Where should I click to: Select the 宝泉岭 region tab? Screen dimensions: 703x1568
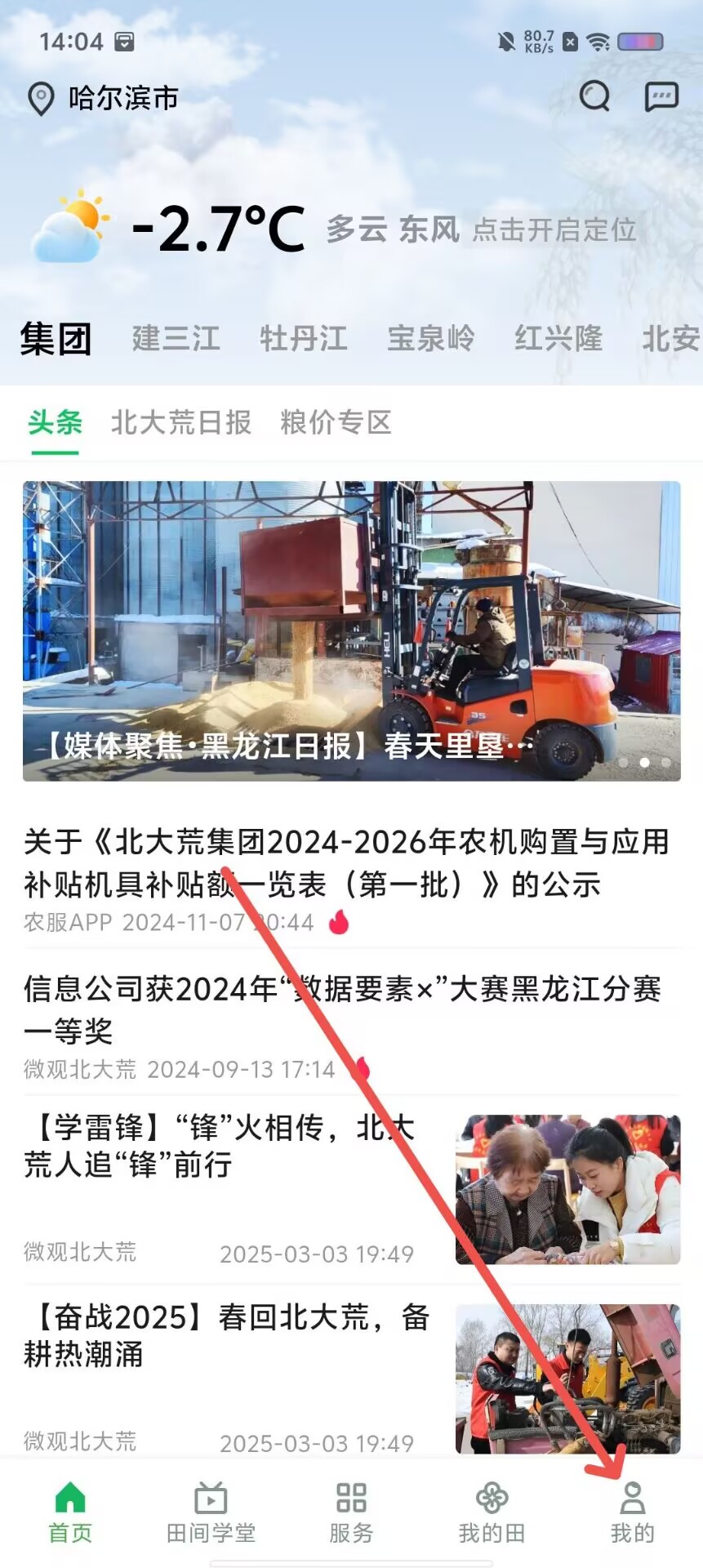pos(430,338)
